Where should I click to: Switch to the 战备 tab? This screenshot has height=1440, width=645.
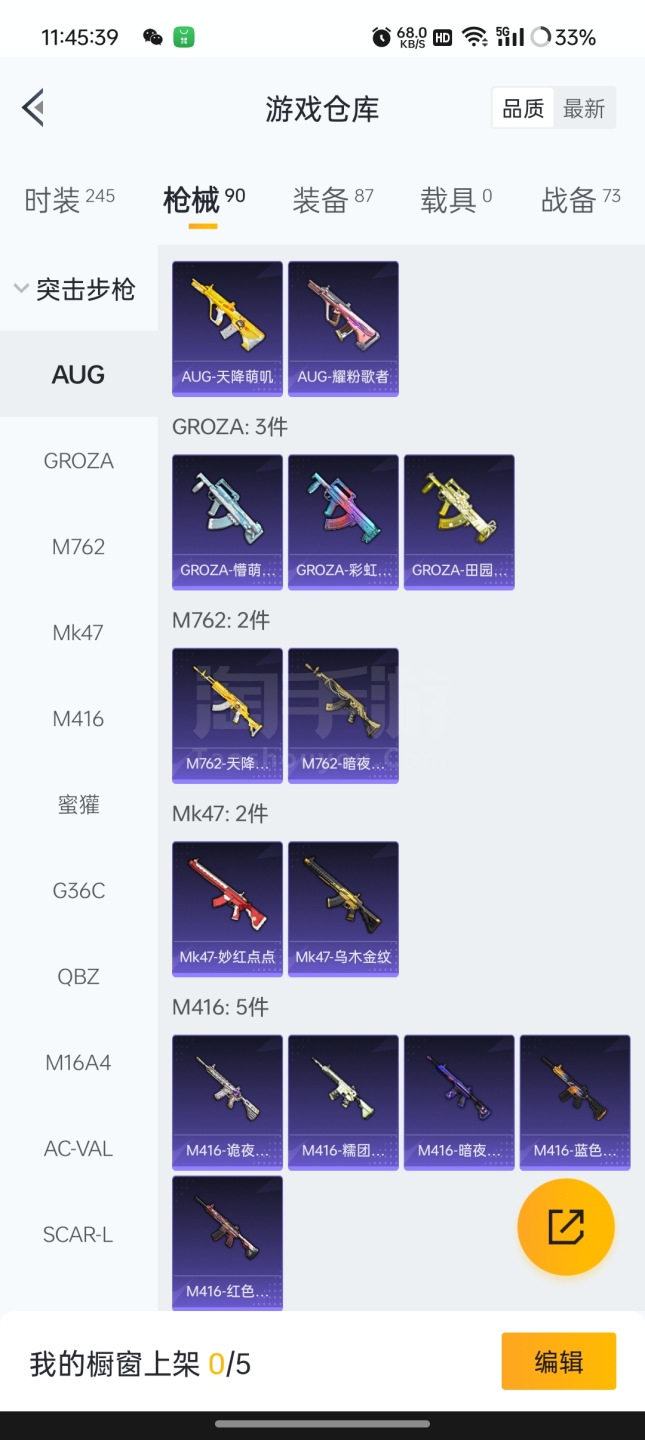pyautogui.click(x=580, y=200)
